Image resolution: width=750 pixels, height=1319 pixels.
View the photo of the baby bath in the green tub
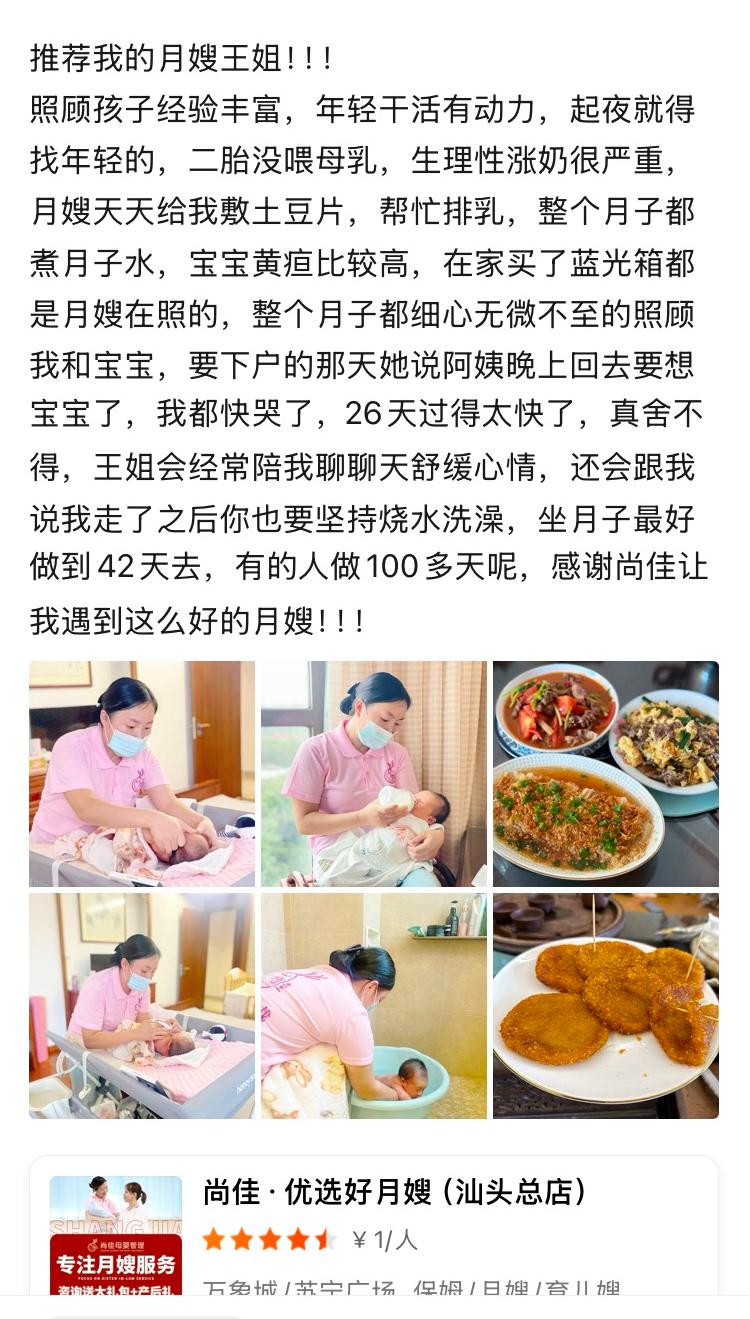[373, 1005]
